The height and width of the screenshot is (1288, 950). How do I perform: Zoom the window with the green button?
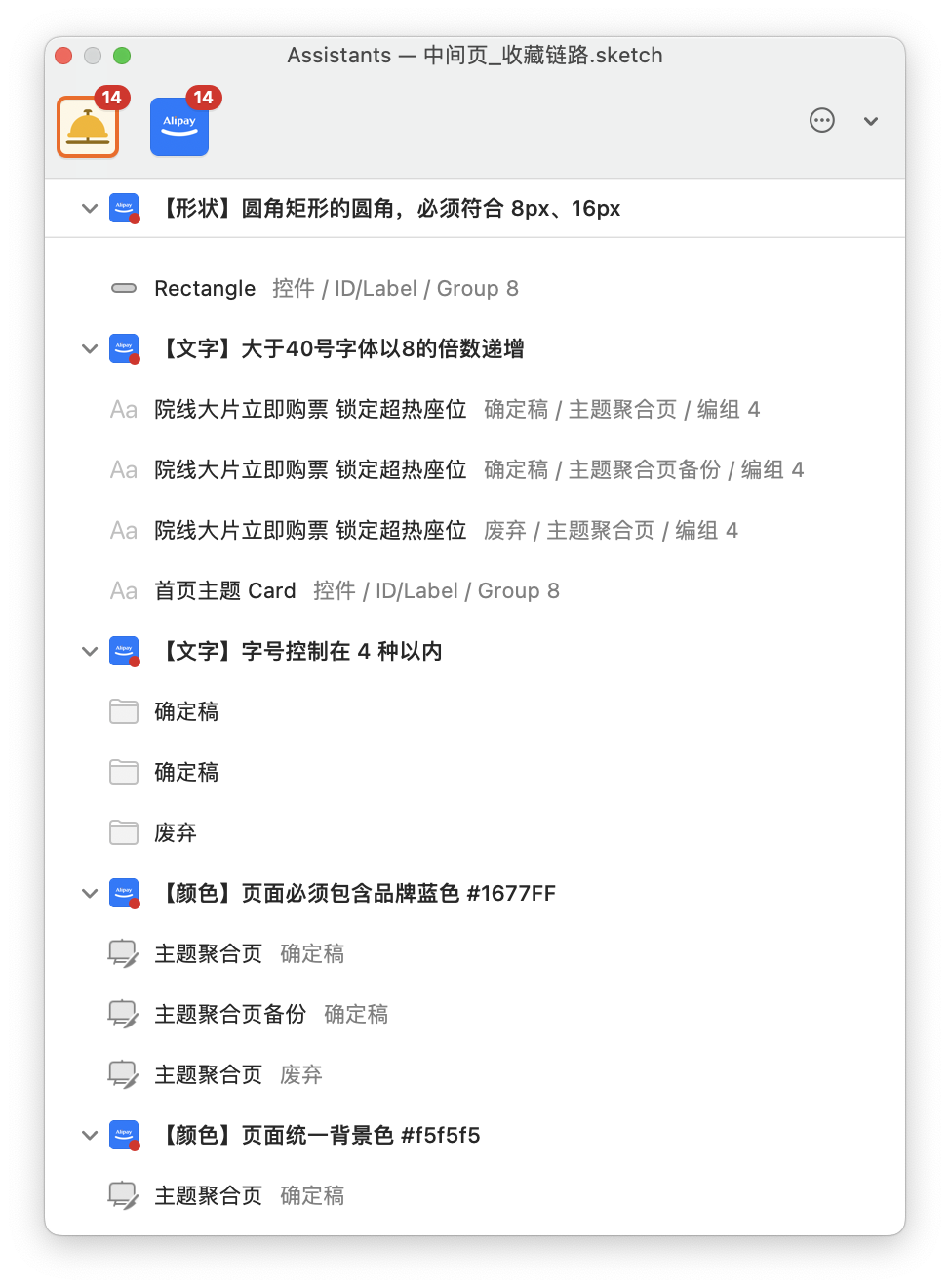tap(122, 56)
